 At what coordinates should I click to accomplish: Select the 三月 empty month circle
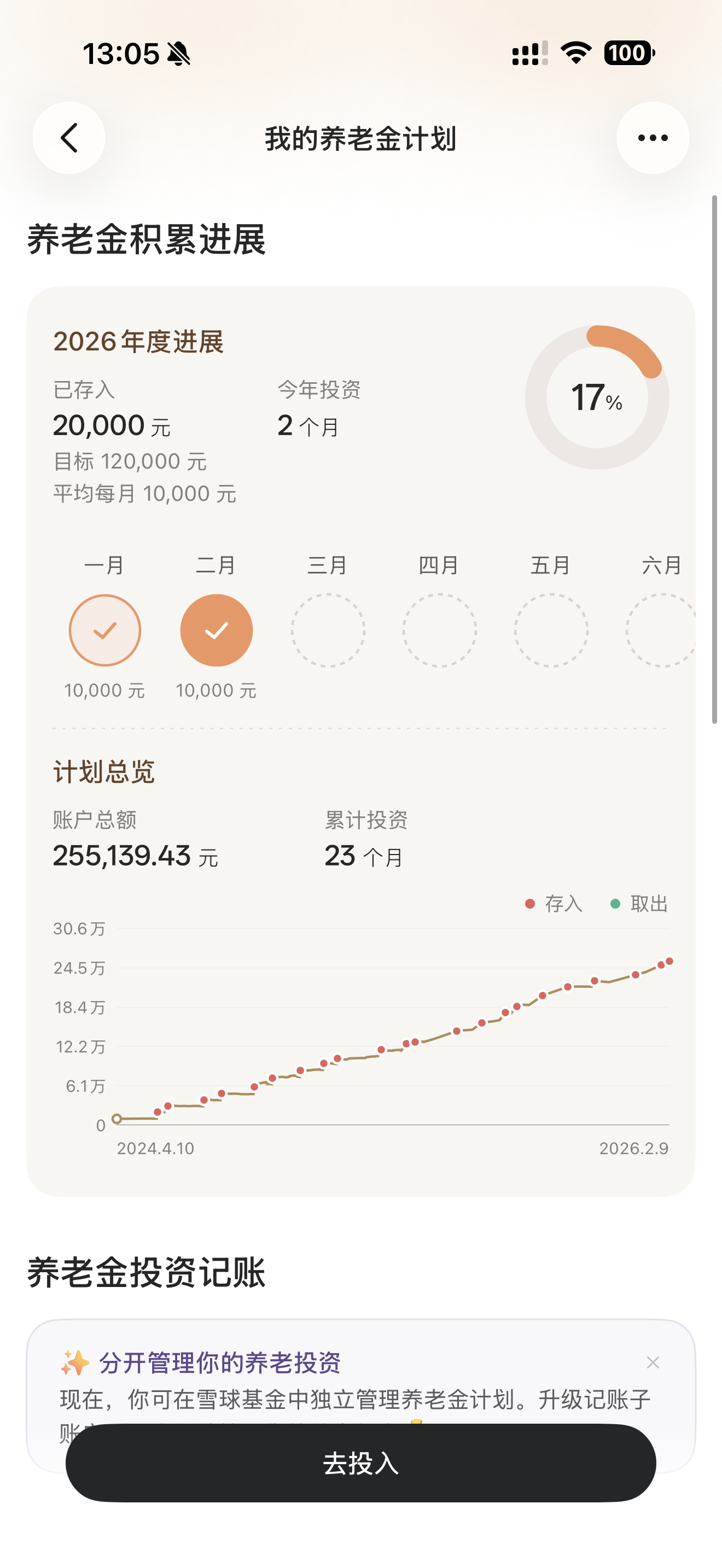coord(328,630)
